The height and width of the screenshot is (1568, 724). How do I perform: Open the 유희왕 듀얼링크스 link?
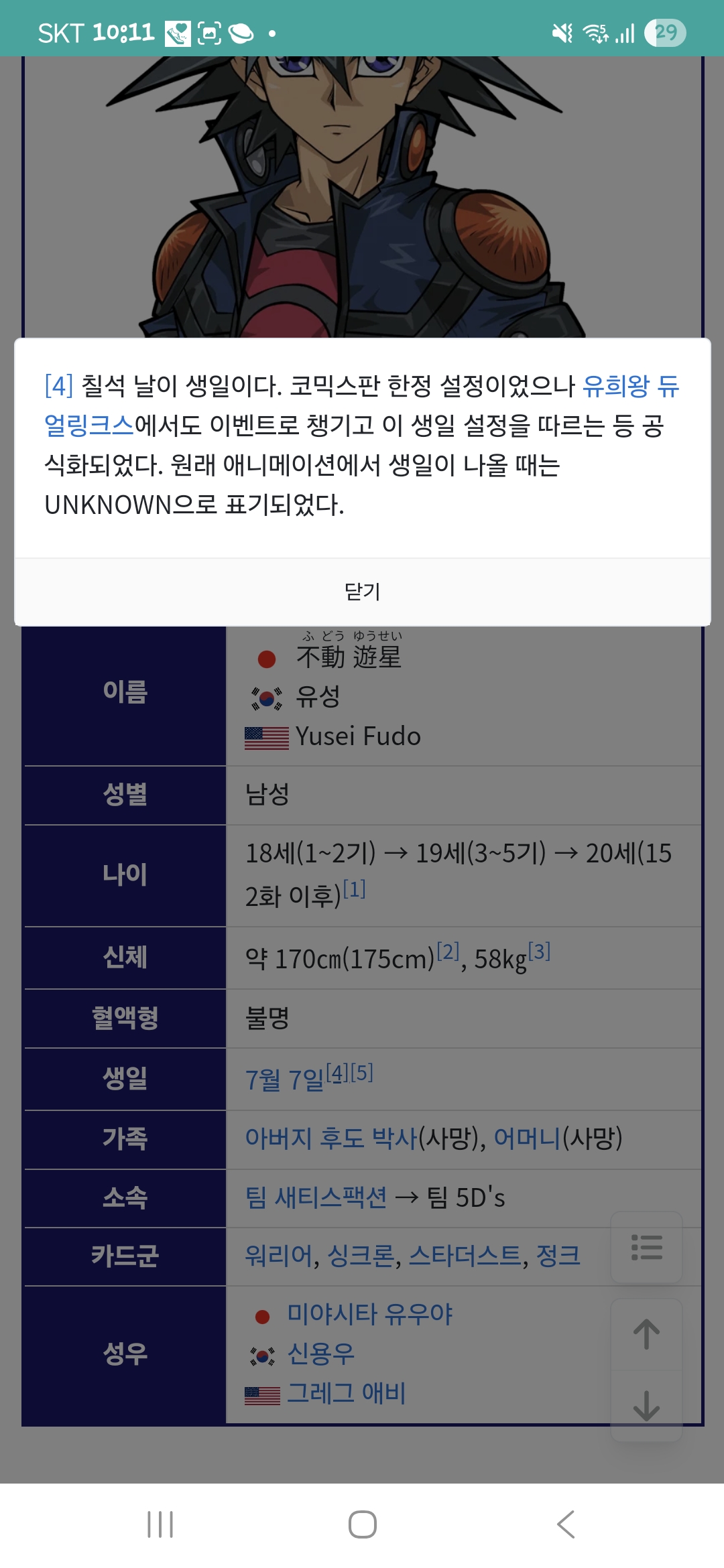630,387
